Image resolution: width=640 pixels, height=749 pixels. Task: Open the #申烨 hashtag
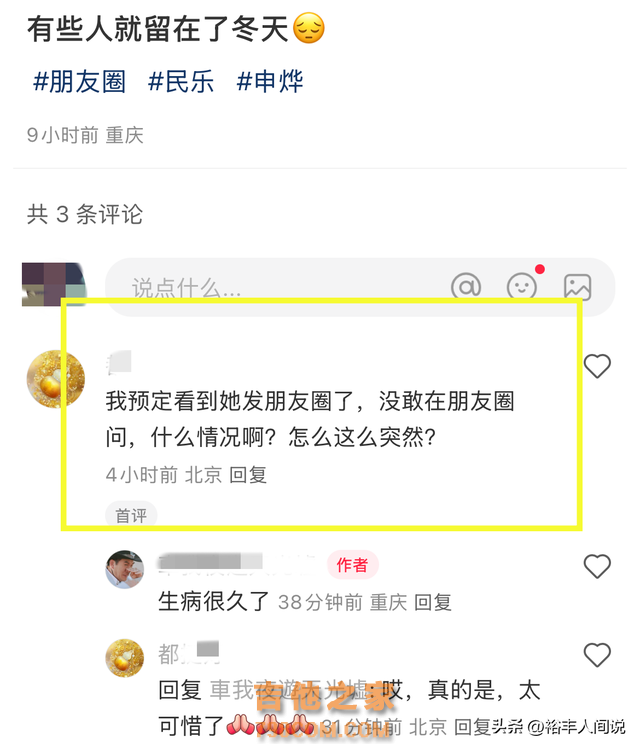tap(269, 81)
